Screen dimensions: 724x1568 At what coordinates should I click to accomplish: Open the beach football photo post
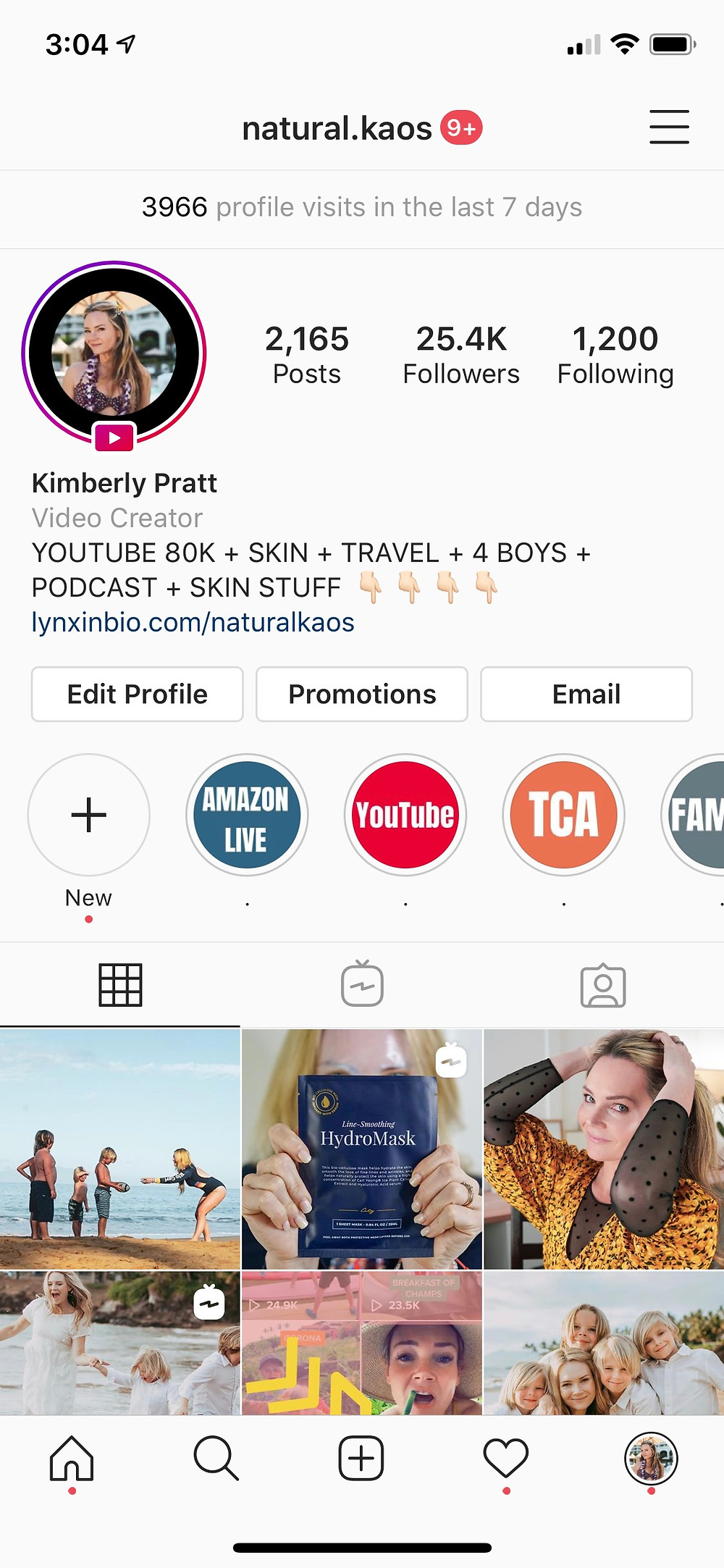pos(119,1149)
